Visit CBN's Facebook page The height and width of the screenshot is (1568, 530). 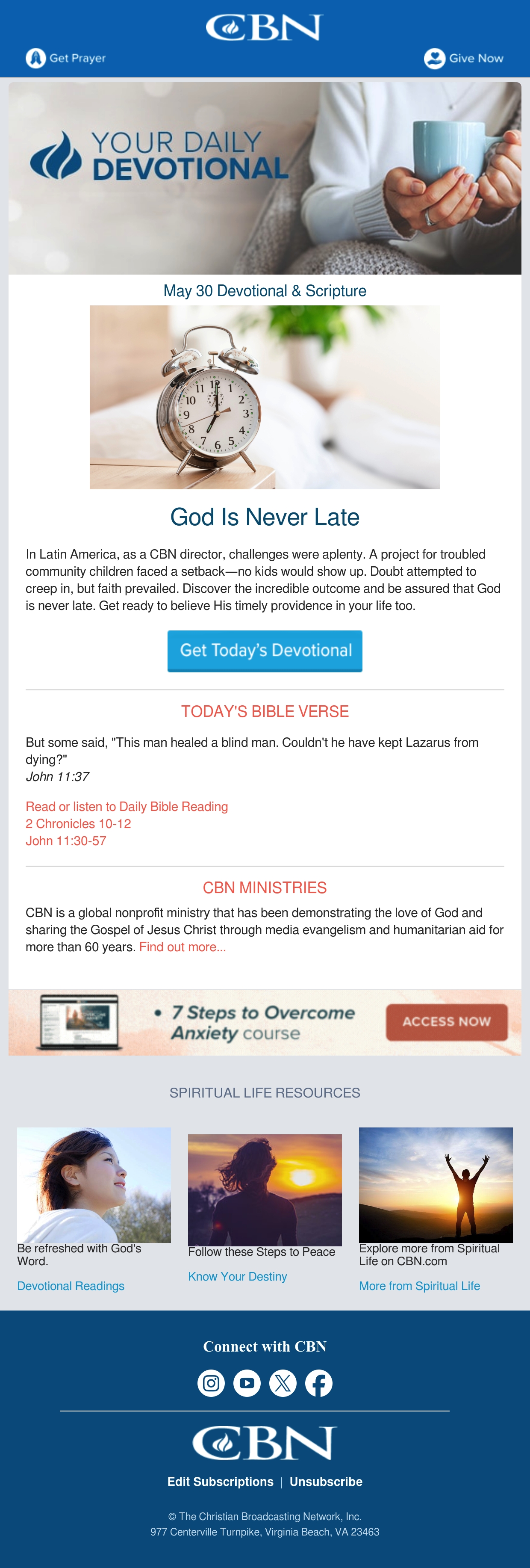(319, 1383)
